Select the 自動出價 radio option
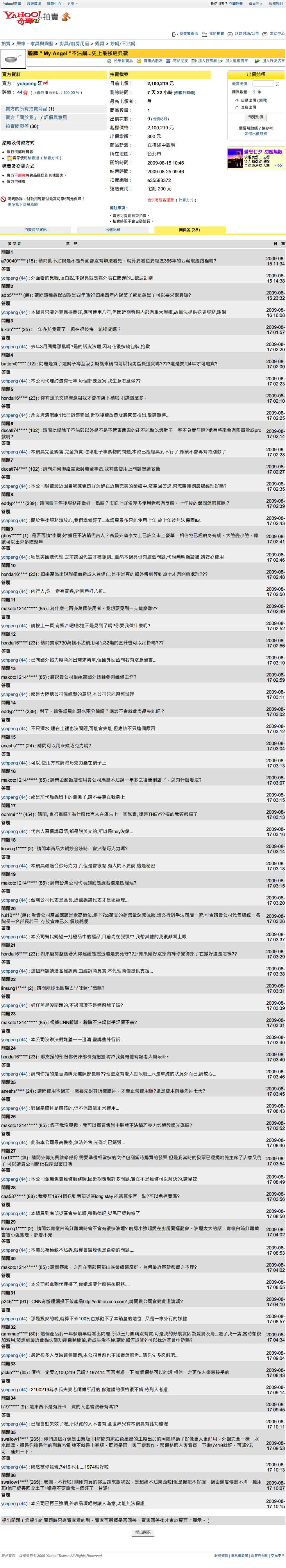 point(237,101)
